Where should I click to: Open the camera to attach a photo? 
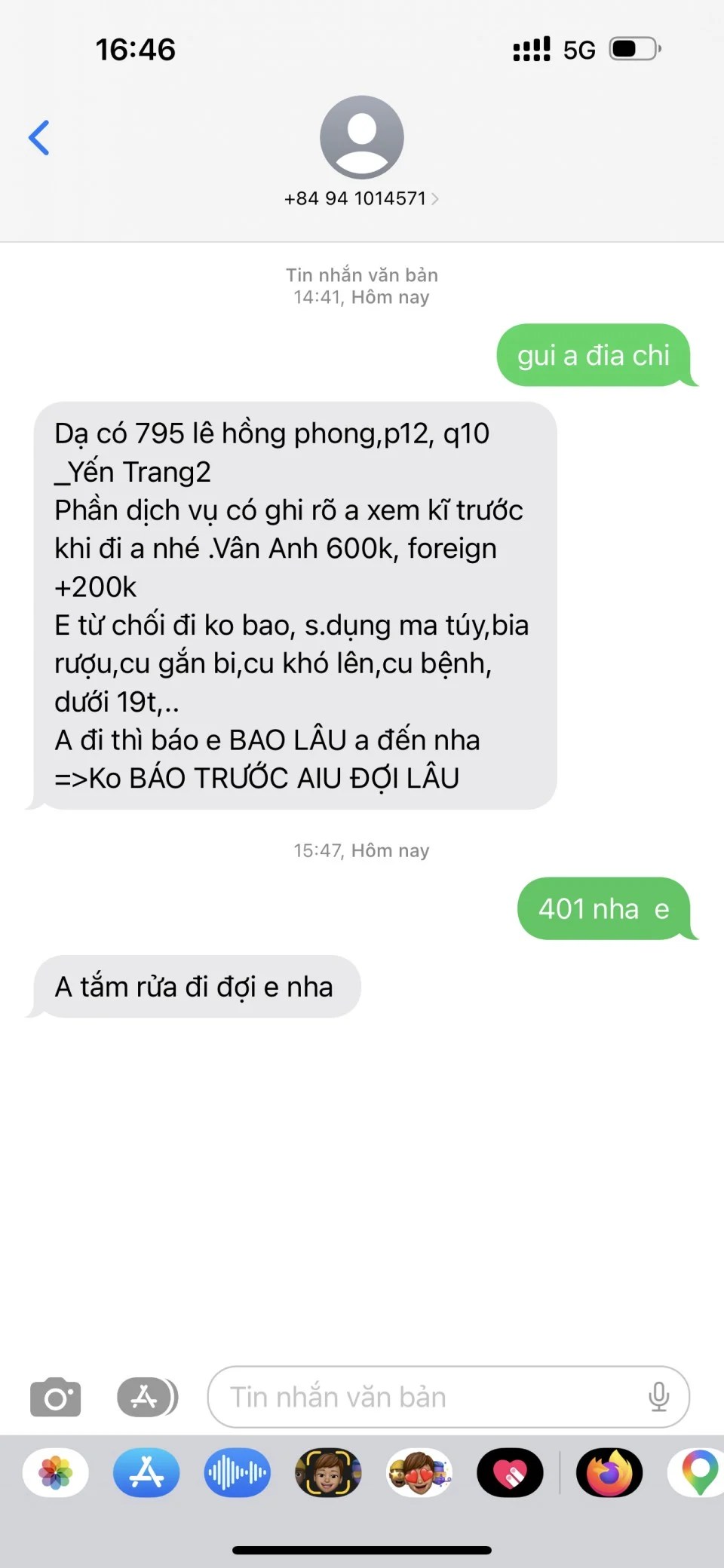(x=55, y=1397)
